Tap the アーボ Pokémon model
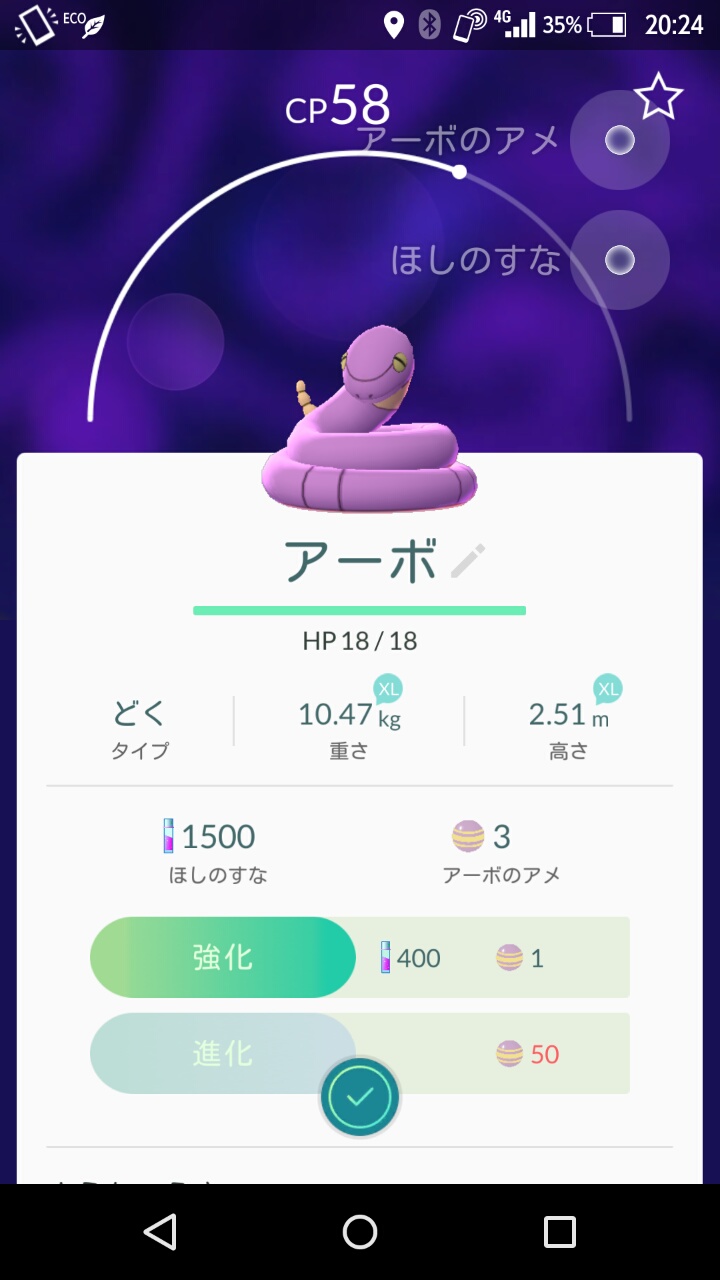 (x=370, y=419)
